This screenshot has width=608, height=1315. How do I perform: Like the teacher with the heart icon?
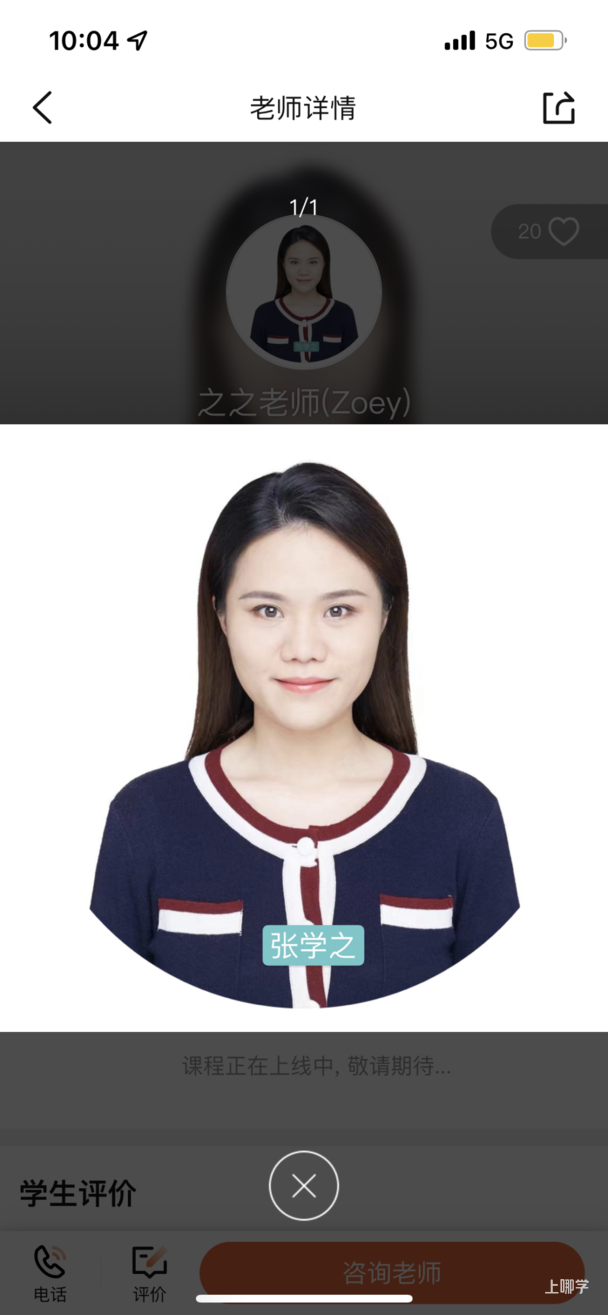pos(563,232)
